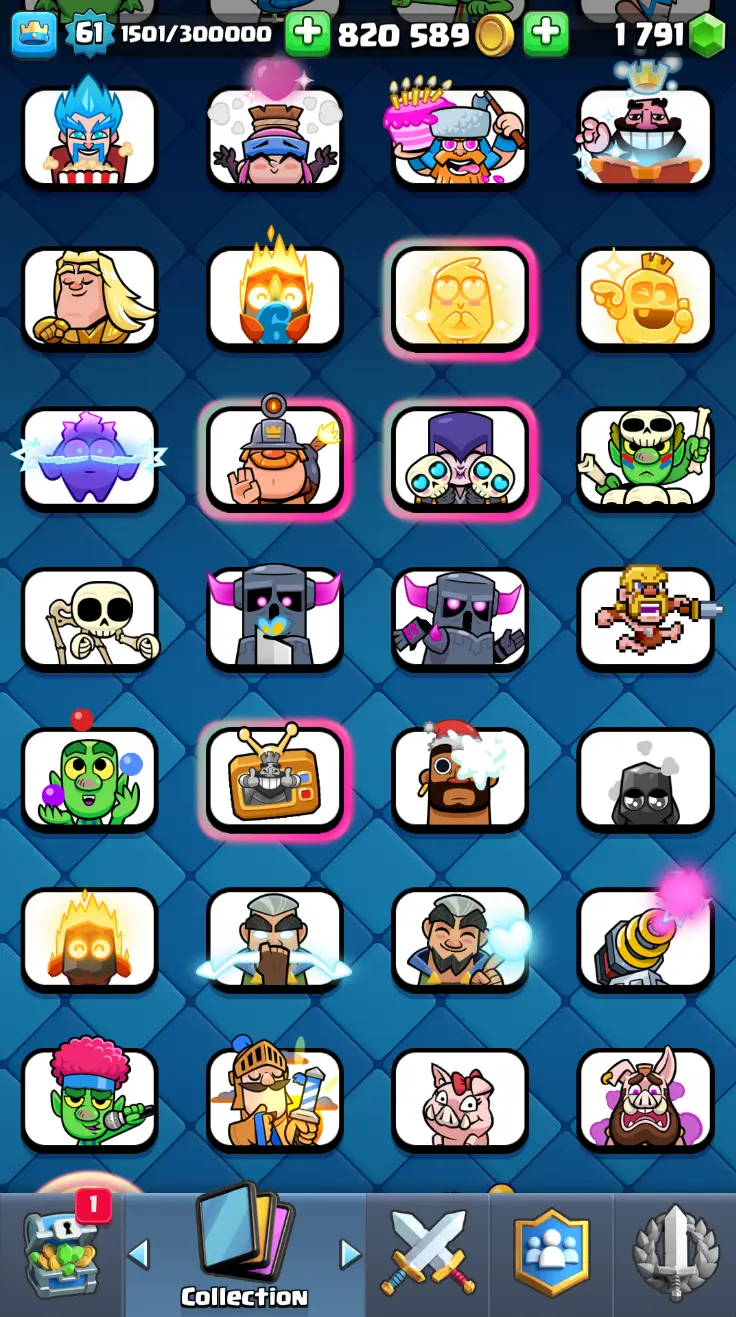Switch to the Battle crossed swords tab
736x1317 pixels.
pyautogui.click(x=428, y=1254)
